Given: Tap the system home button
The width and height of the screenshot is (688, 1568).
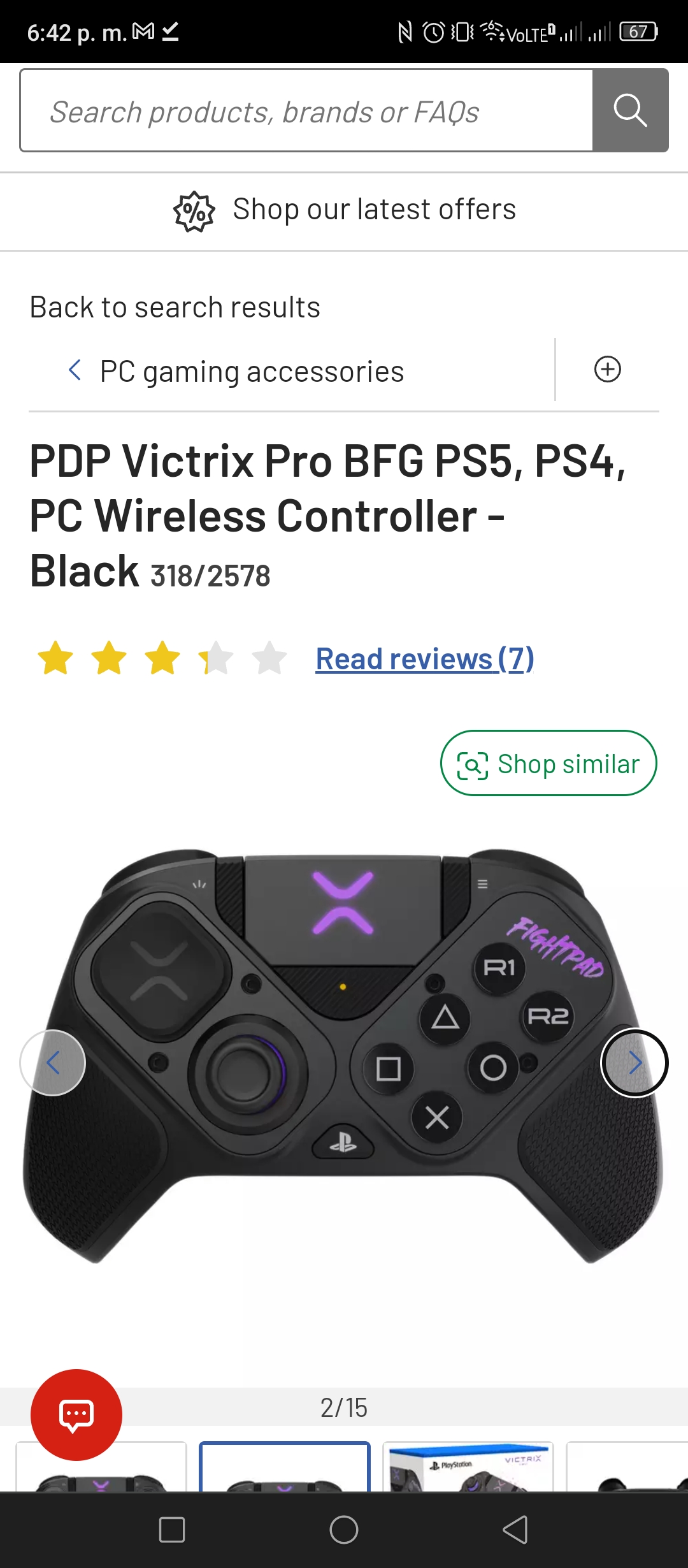Looking at the screenshot, I should pos(344,1530).
